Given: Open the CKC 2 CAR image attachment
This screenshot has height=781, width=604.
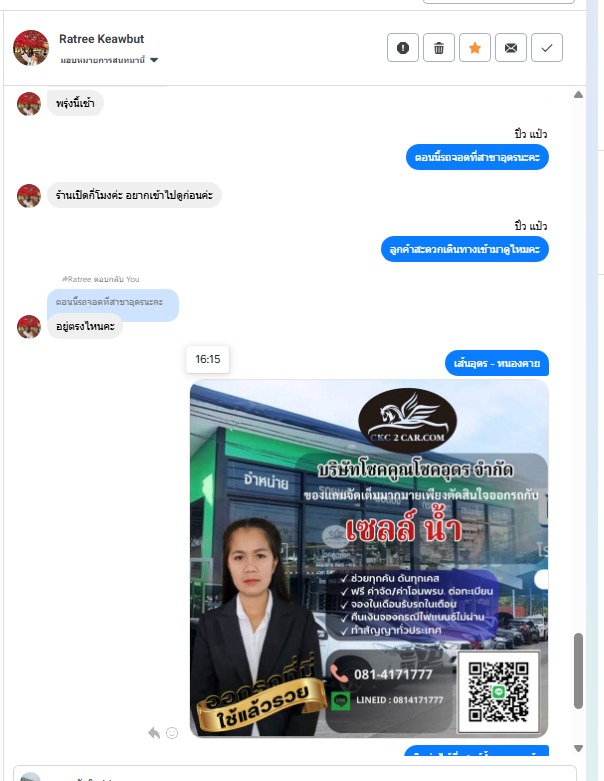Looking at the screenshot, I should 369,558.
